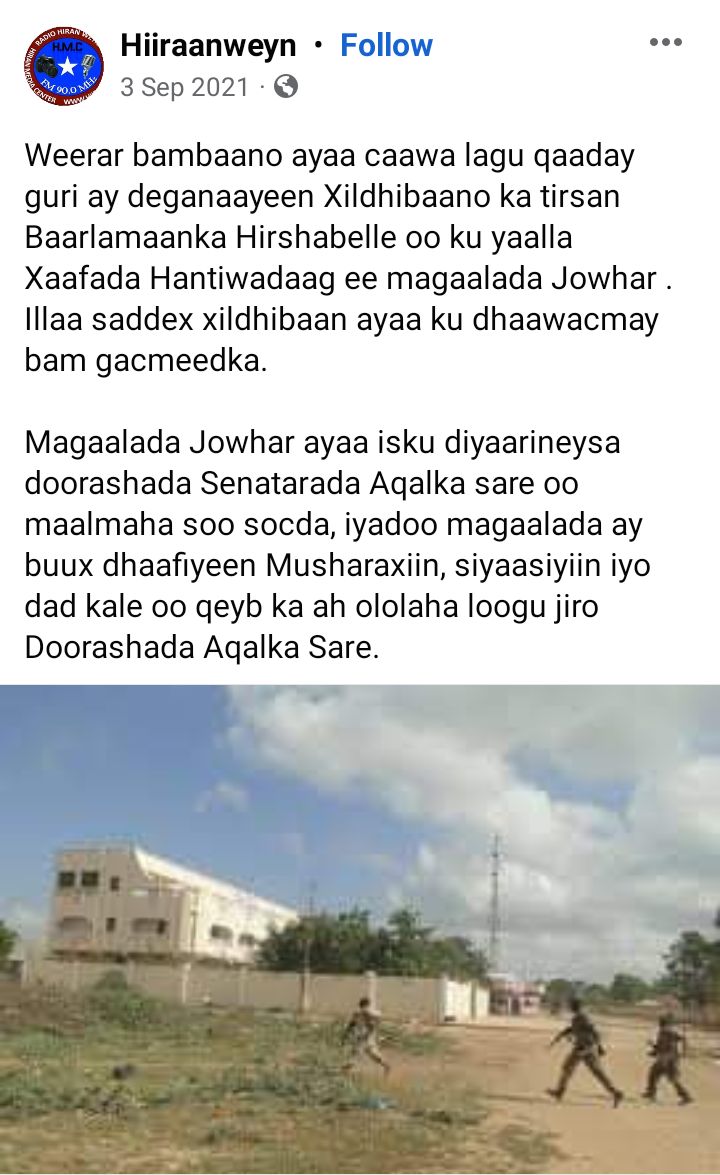Follow the Hiiraanweyn page

(x=386, y=46)
